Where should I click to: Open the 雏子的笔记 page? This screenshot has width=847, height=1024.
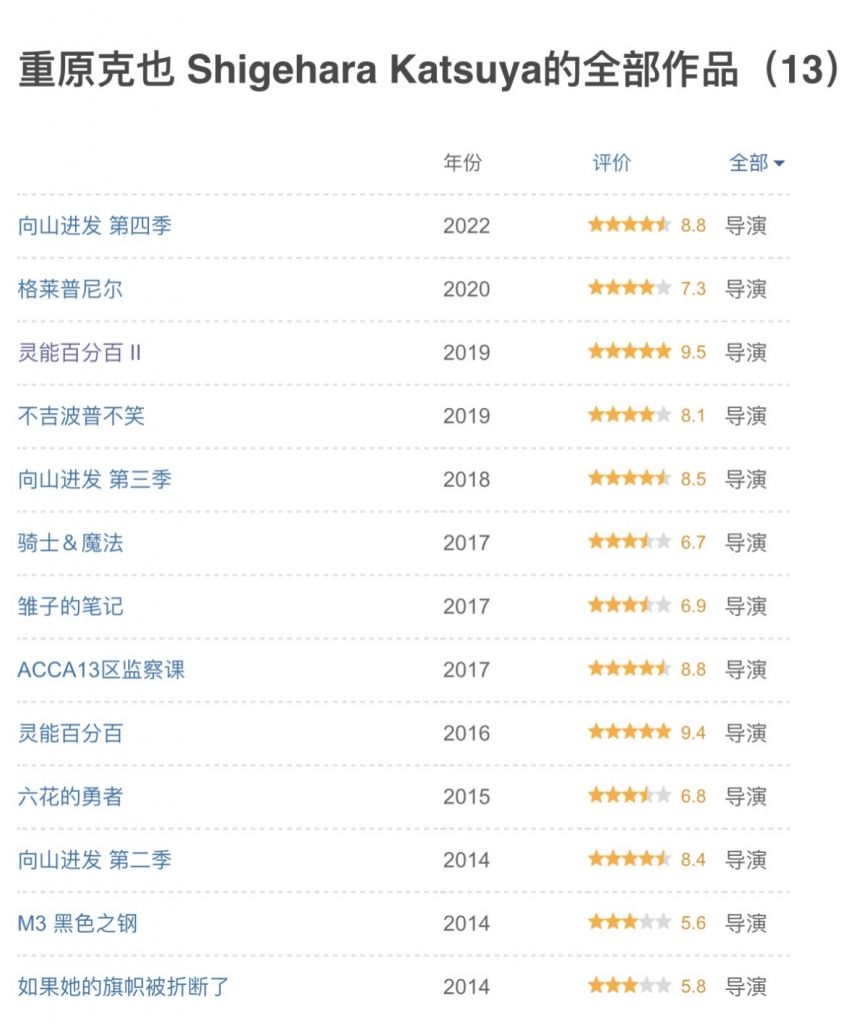coord(67,606)
